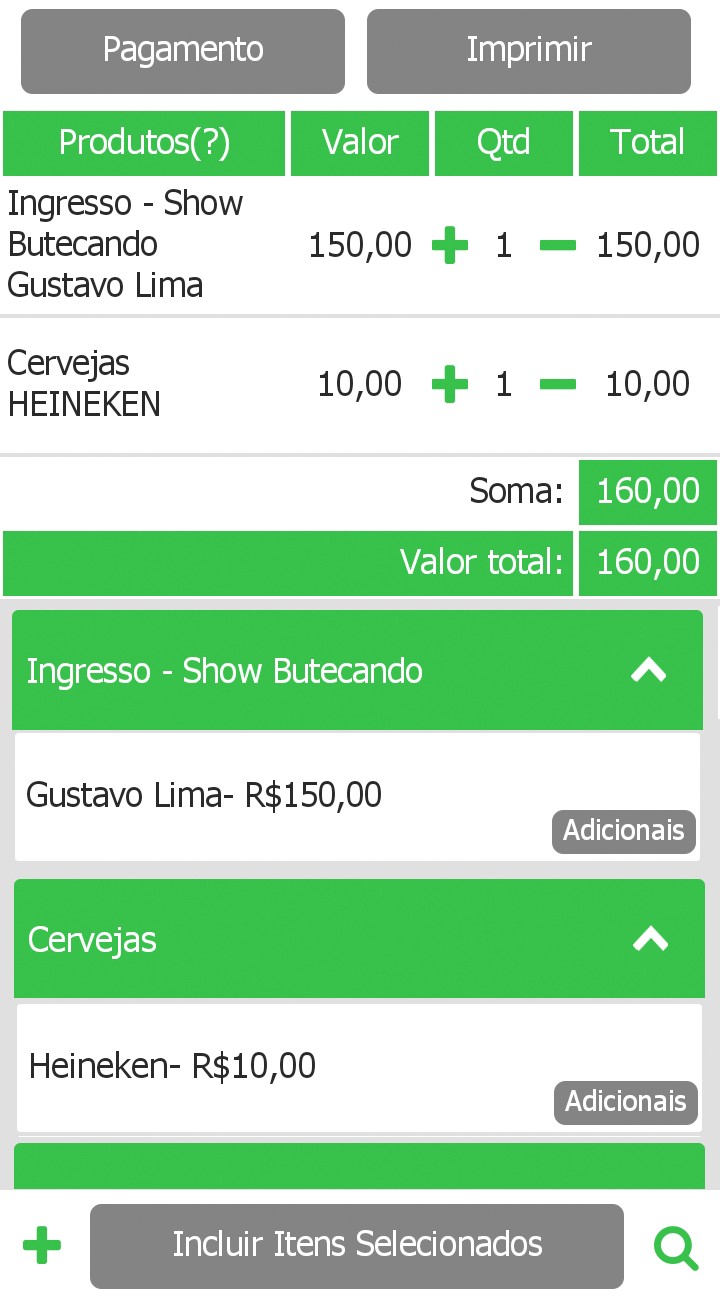Increase quantity of Ingresso Gustavo Lima
This screenshot has width=720, height=1300.
[449, 245]
